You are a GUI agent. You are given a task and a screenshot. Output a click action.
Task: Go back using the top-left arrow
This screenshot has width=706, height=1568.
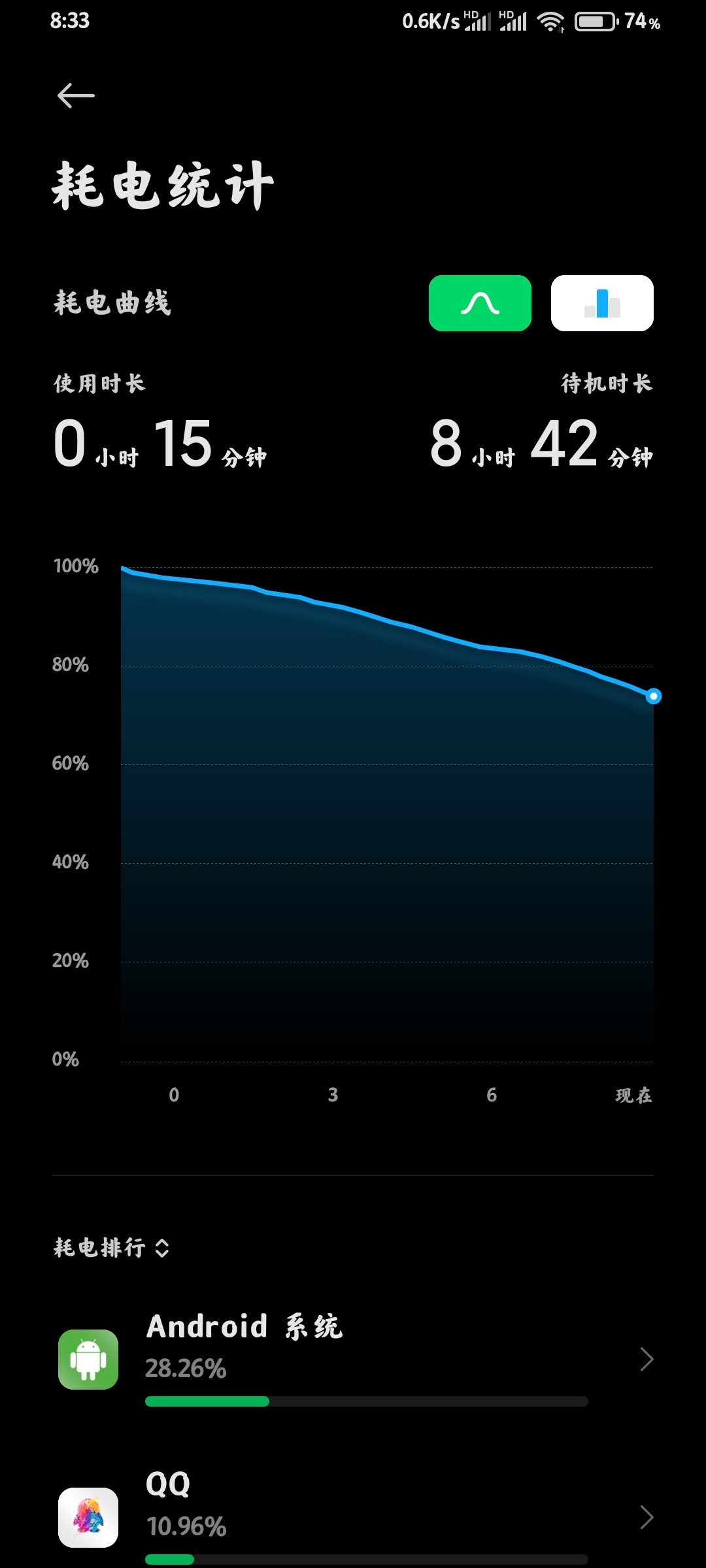[x=76, y=95]
